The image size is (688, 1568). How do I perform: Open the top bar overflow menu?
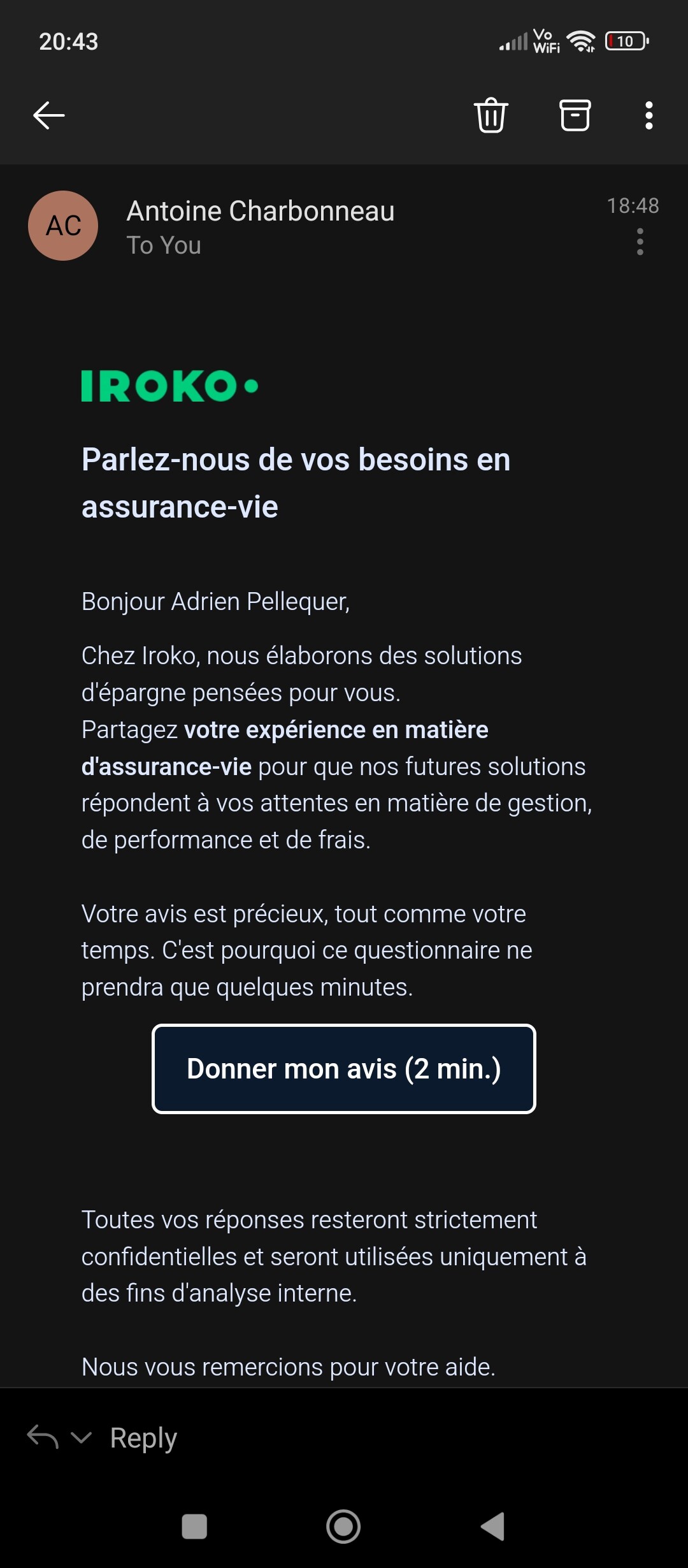649,115
